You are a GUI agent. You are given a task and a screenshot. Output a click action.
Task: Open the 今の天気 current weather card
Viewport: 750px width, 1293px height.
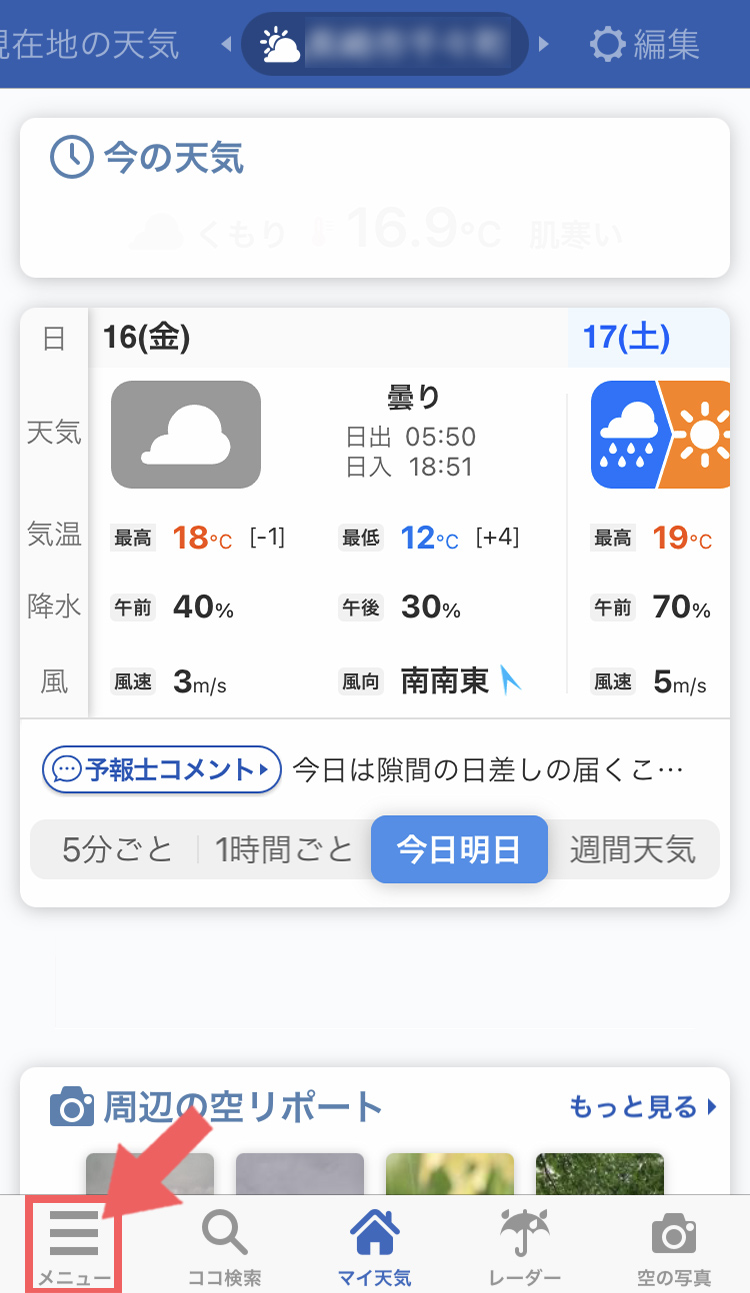(375, 197)
